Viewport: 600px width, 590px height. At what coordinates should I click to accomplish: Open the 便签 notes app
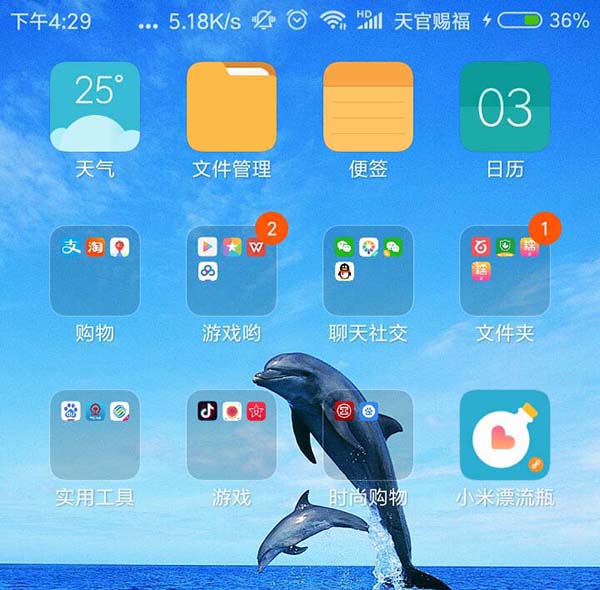pyautogui.click(x=368, y=107)
